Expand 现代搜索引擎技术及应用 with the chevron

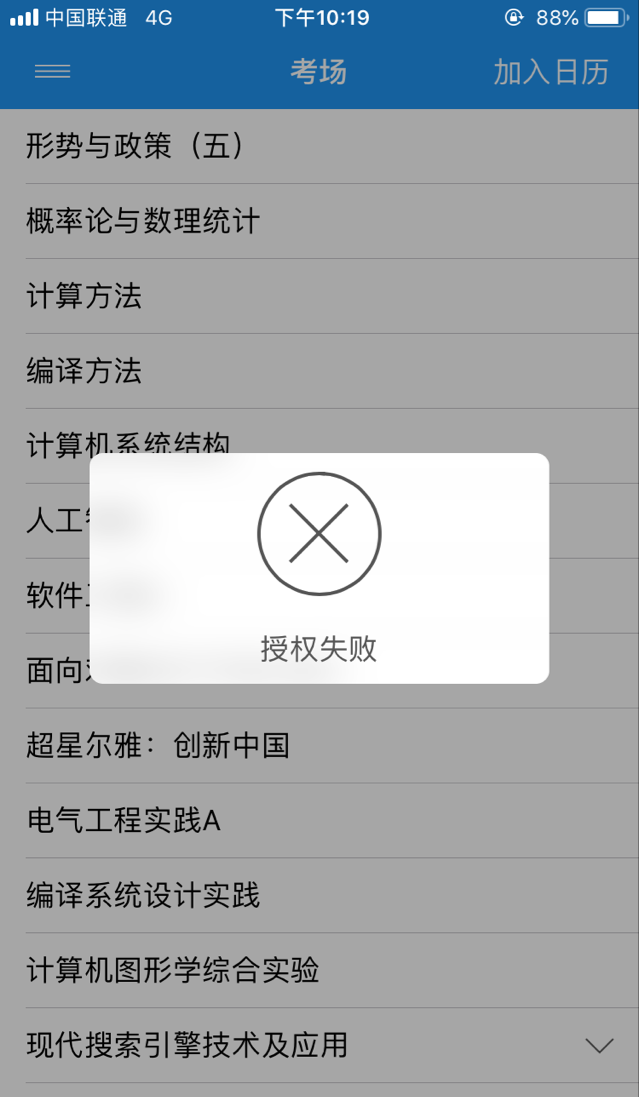pos(599,1045)
